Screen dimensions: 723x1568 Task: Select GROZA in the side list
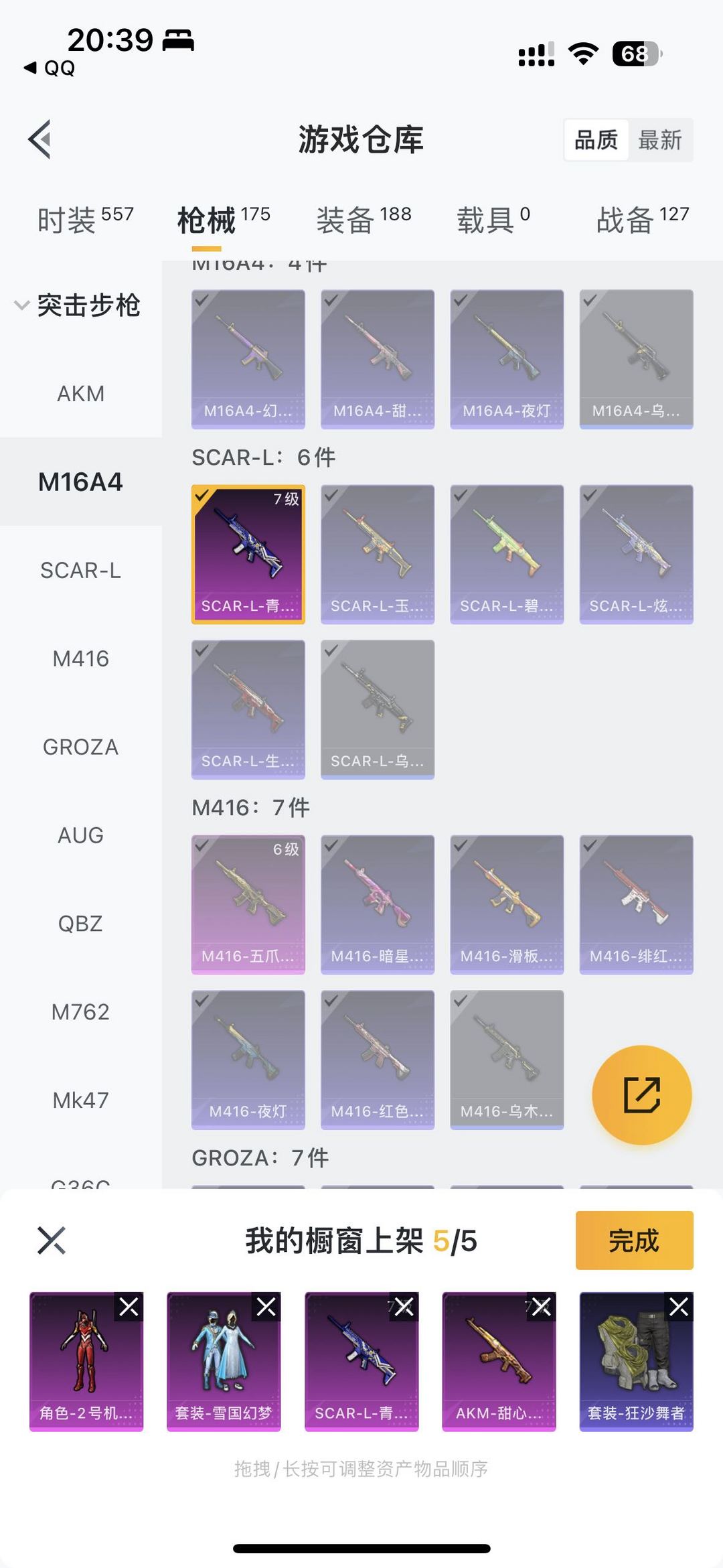(x=80, y=747)
